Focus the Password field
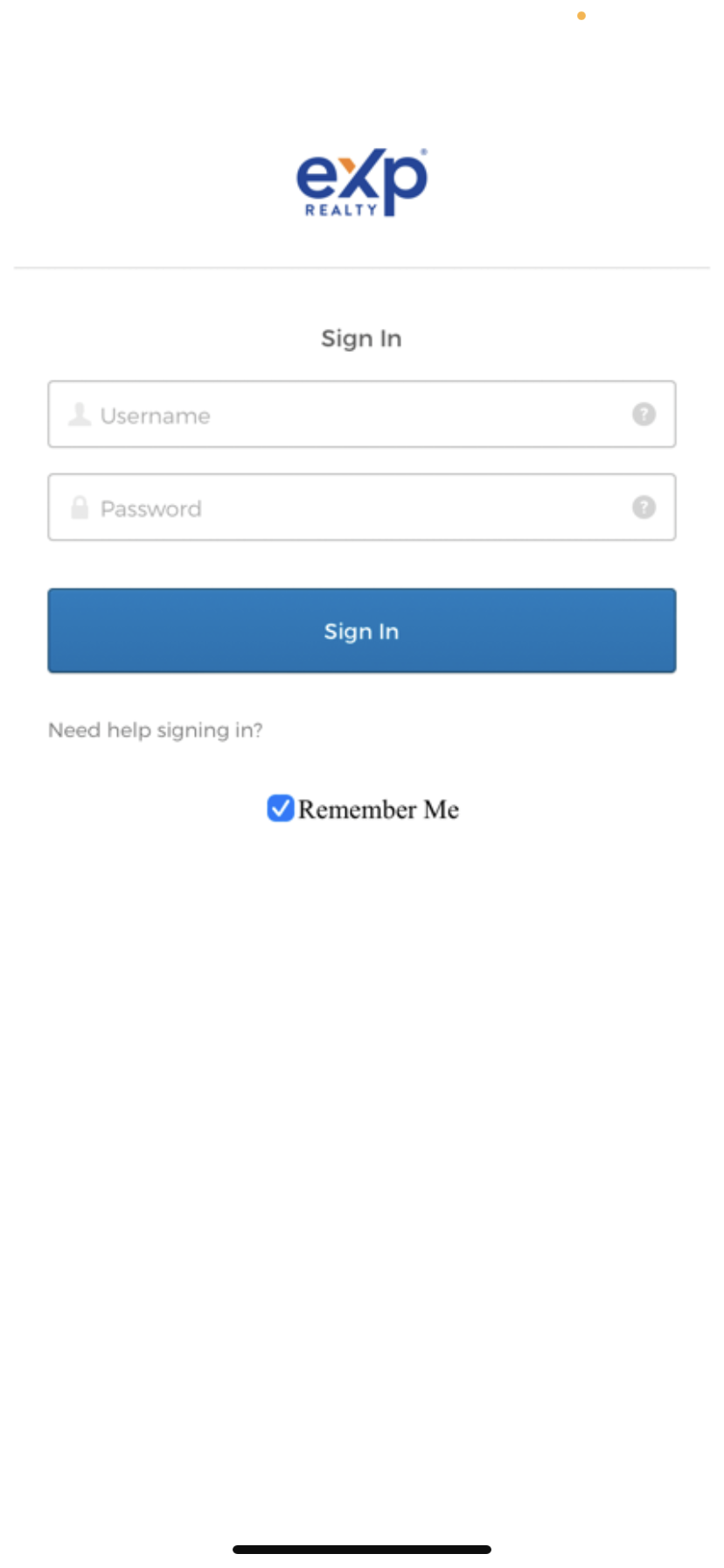Viewport: 724px width, 1568px height. coord(361,507)
